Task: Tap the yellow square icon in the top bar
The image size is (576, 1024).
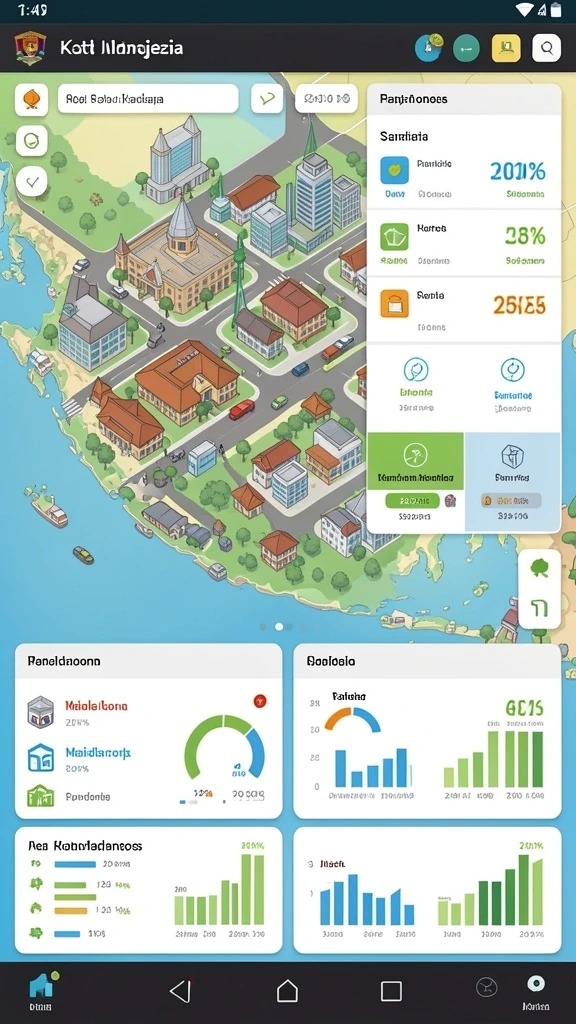Action: pyautogui.click(x=505, y=48)
